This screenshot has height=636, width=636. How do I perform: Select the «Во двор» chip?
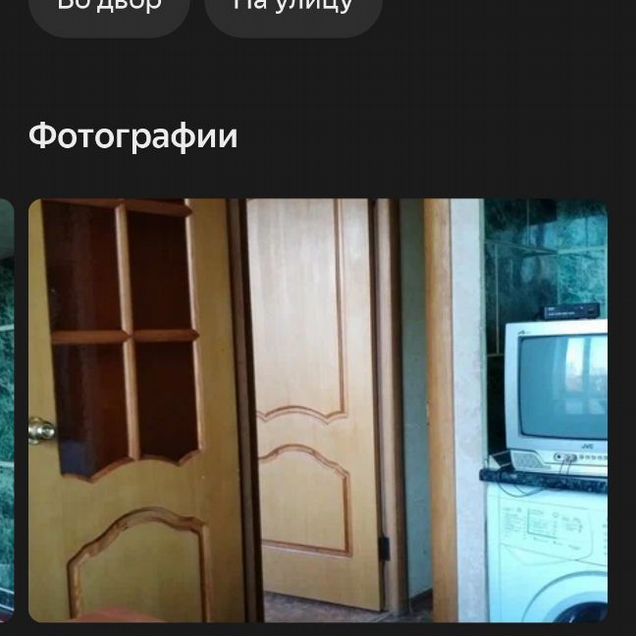(x=109, y=10)
